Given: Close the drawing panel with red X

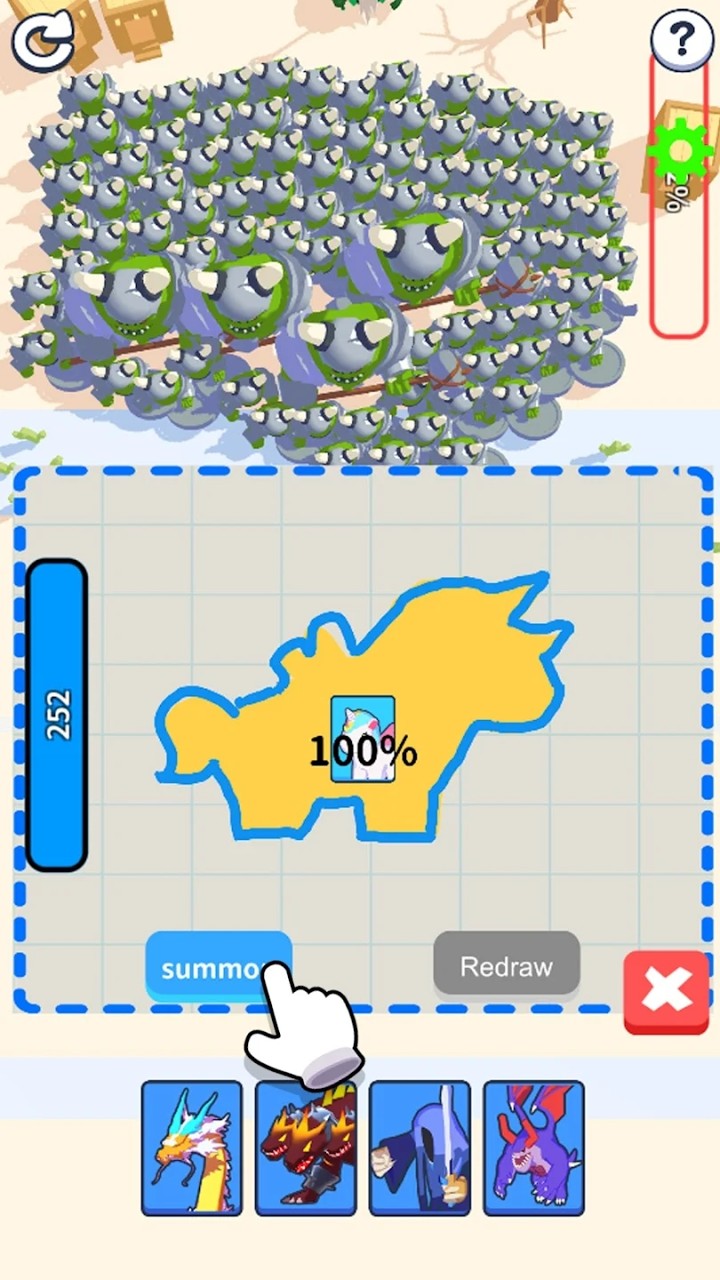Looking at the screenshot, I should (x=666, y=991).
